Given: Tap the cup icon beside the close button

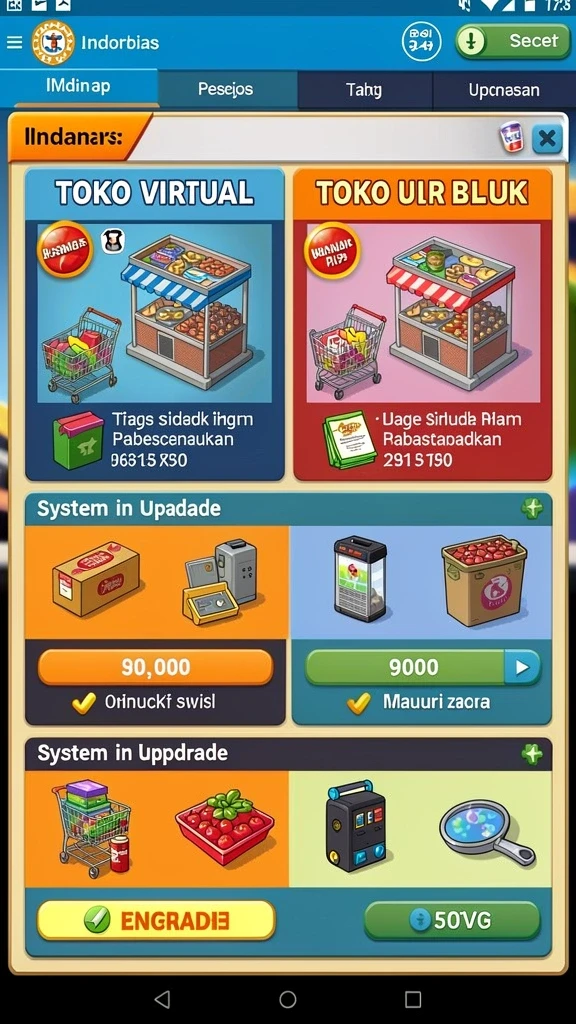Looking at the screenshot, I should pyautogui.click(x=512, y=138).
